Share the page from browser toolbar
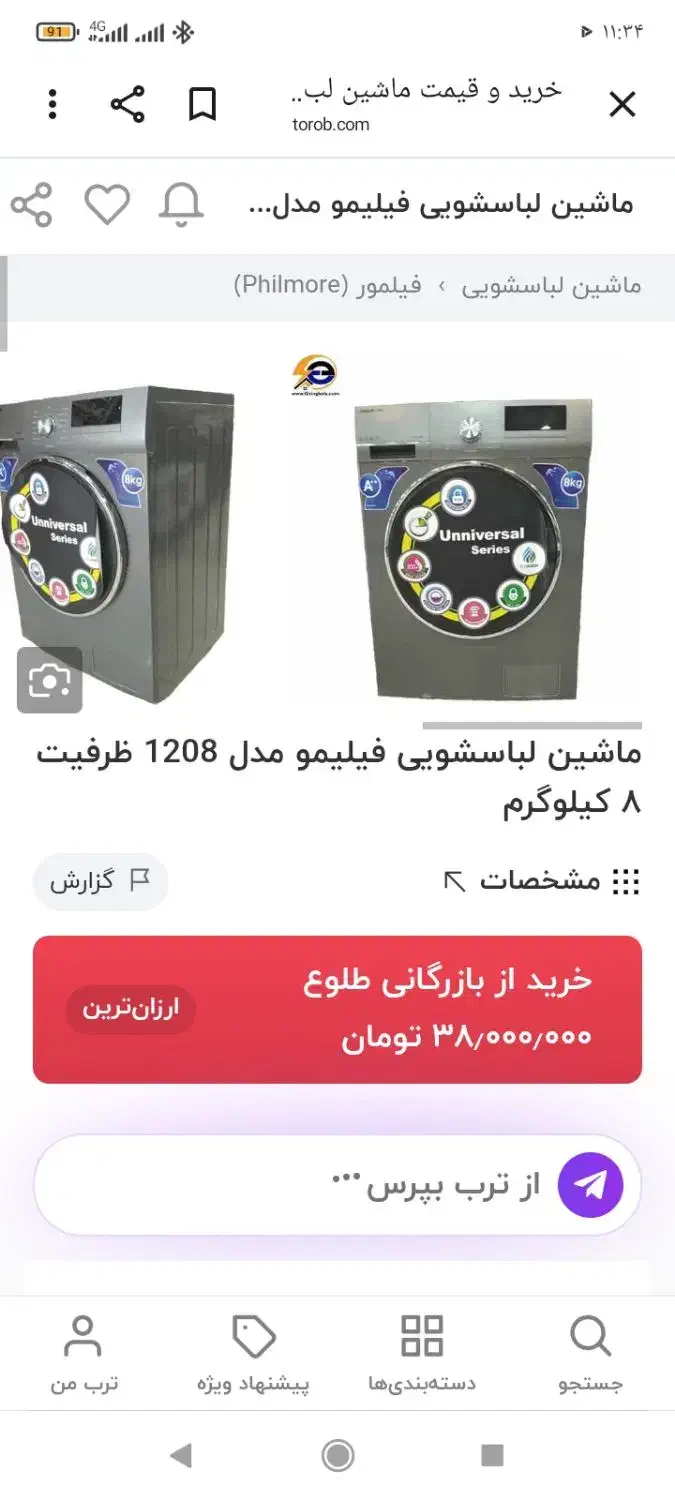Viewport: 675px width, 1500px height. (x=127, y=104)
